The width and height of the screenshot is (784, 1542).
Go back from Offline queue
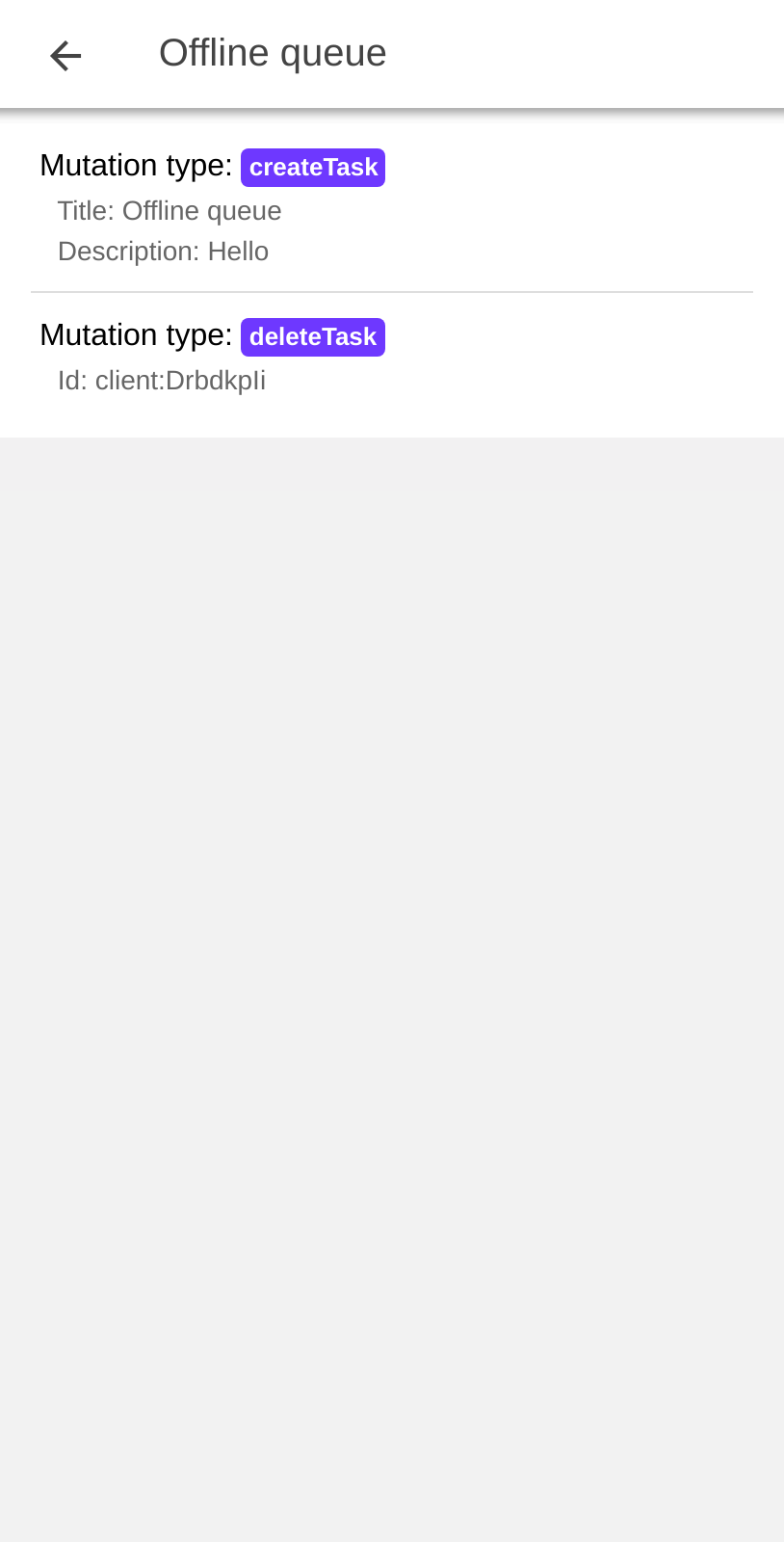(65, 56)
